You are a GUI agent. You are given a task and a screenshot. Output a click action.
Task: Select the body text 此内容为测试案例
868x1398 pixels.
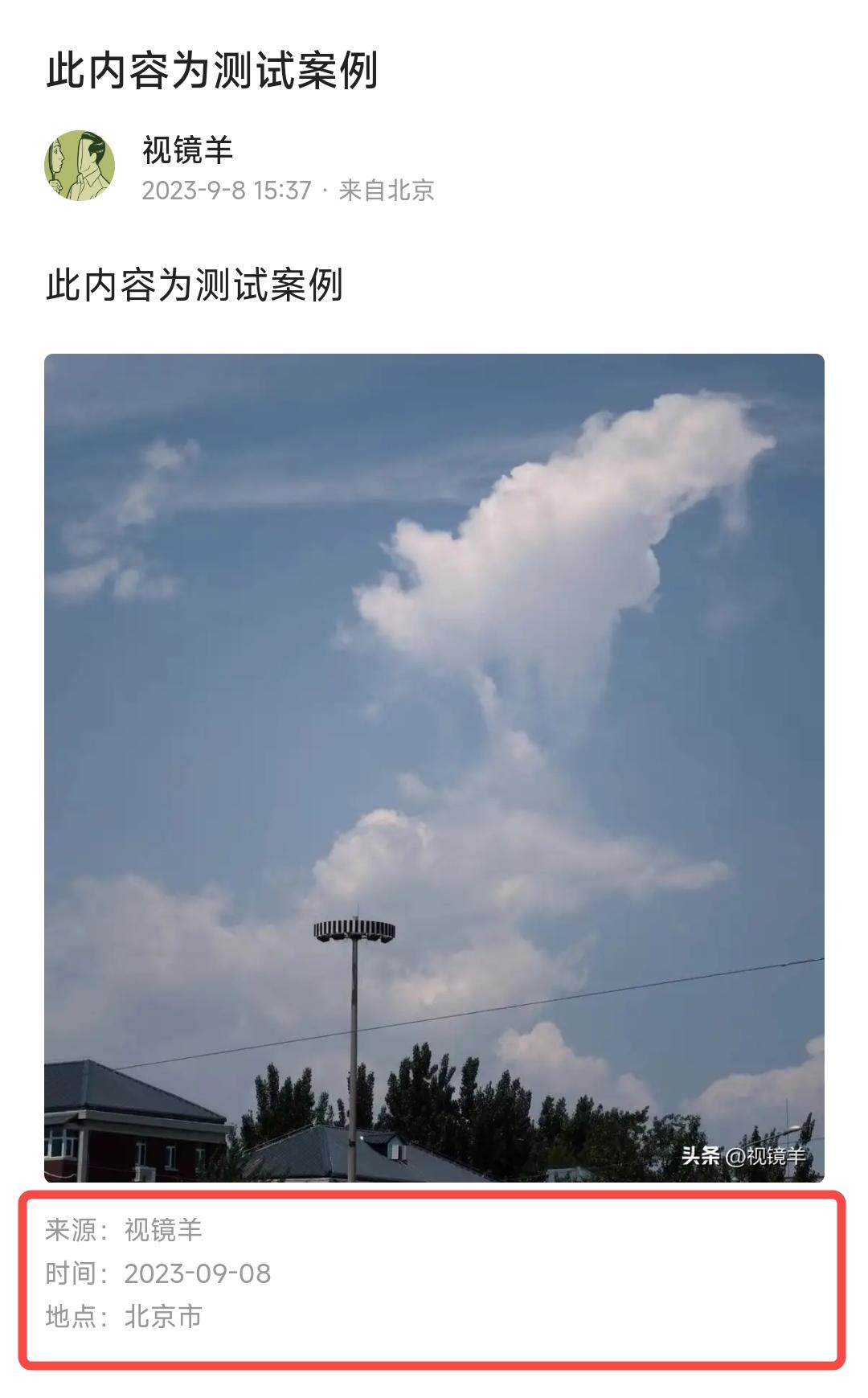point(195,283)
